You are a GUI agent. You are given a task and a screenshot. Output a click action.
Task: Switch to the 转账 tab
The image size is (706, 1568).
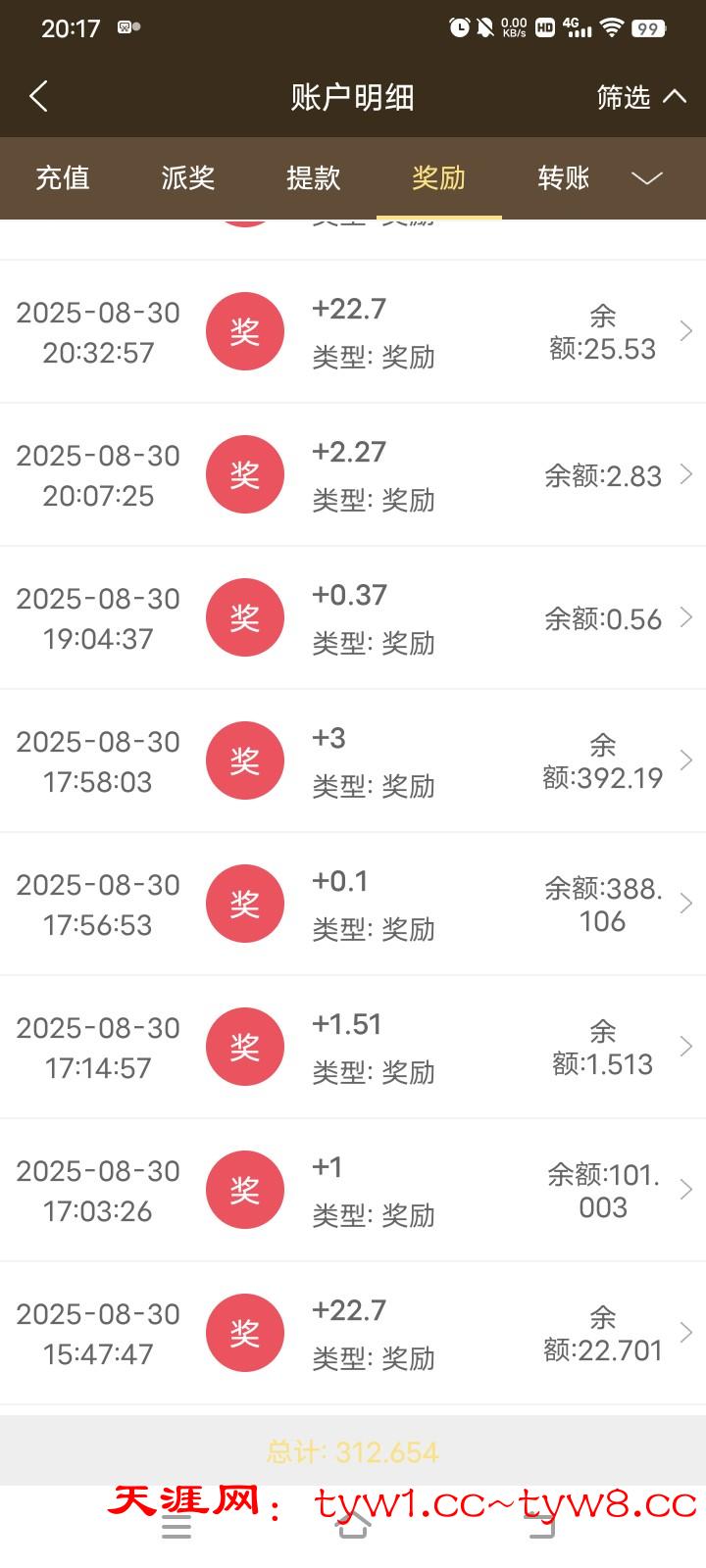coord(564,177)
